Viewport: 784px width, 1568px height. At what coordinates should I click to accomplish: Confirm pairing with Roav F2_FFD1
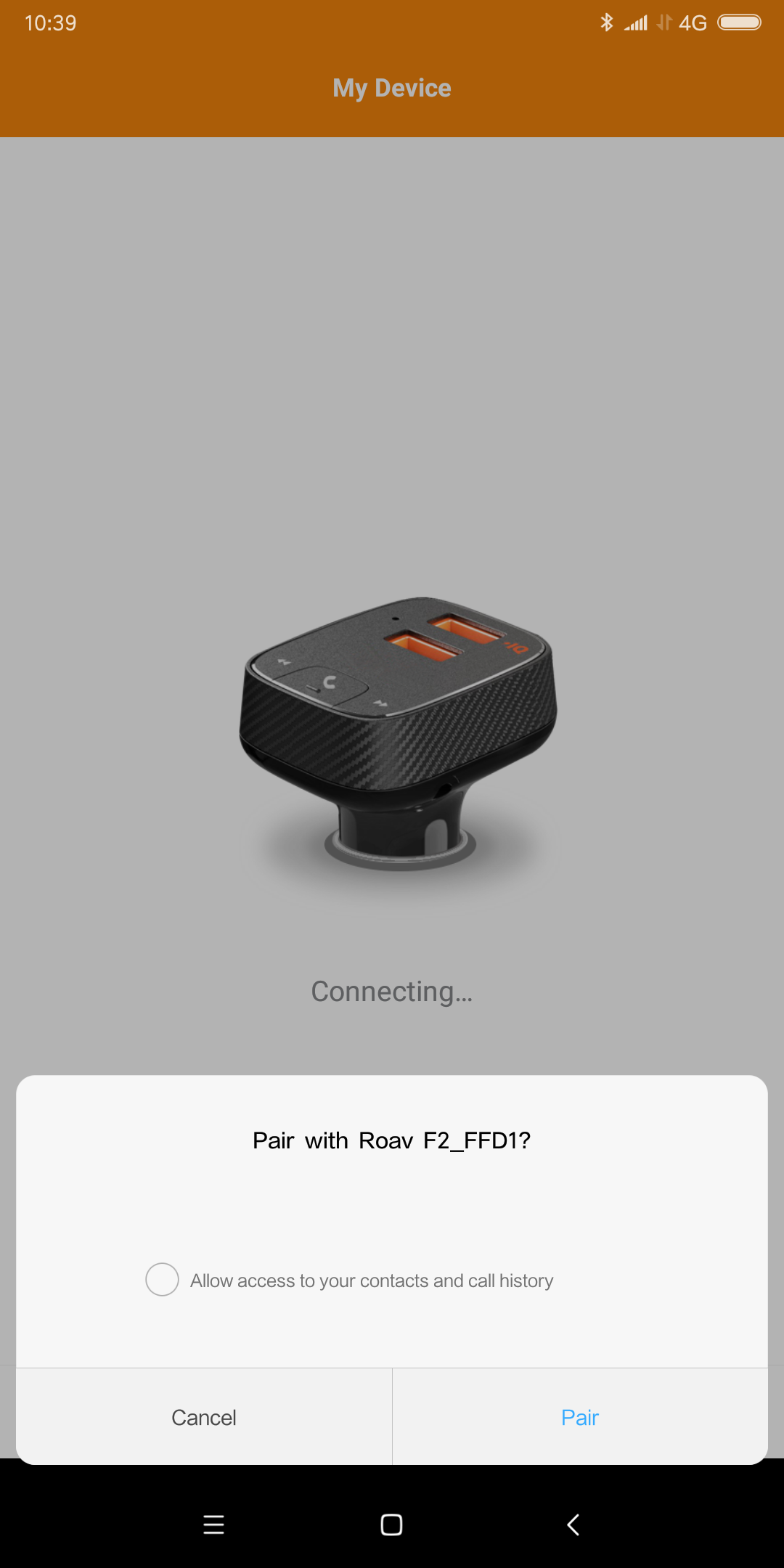pos(579,1417)
